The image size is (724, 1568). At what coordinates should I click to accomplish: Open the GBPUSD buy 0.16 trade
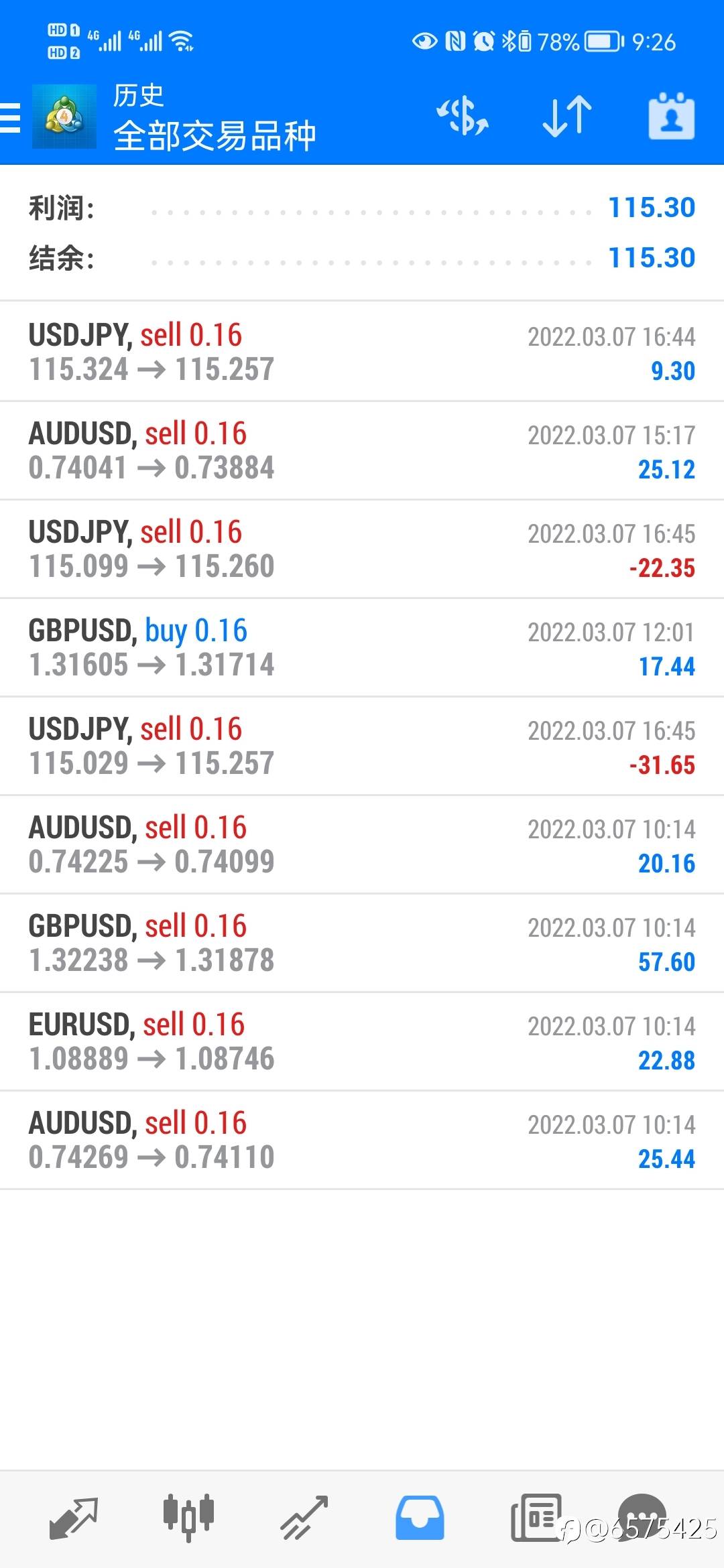362,647
